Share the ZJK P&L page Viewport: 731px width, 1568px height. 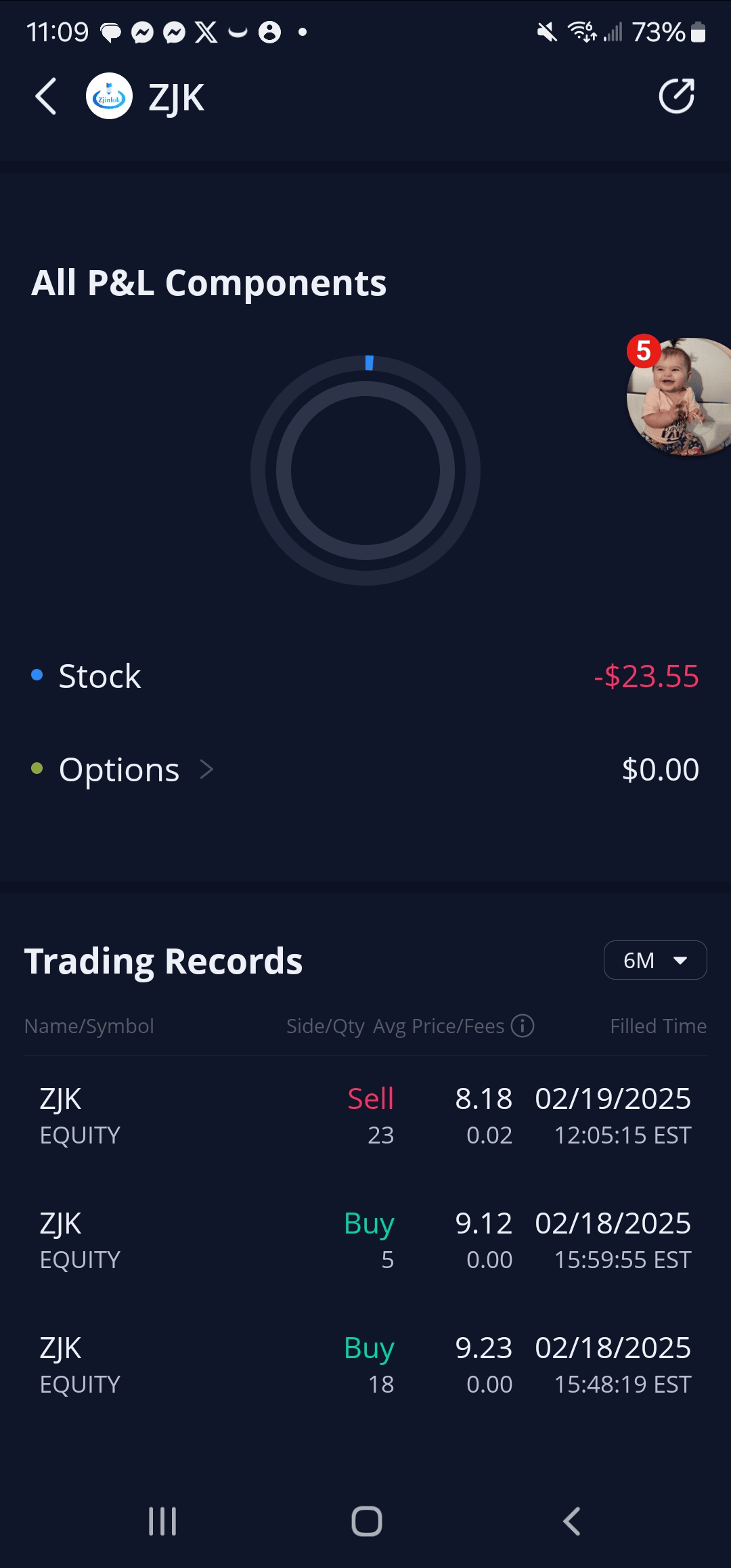(676, 97)
